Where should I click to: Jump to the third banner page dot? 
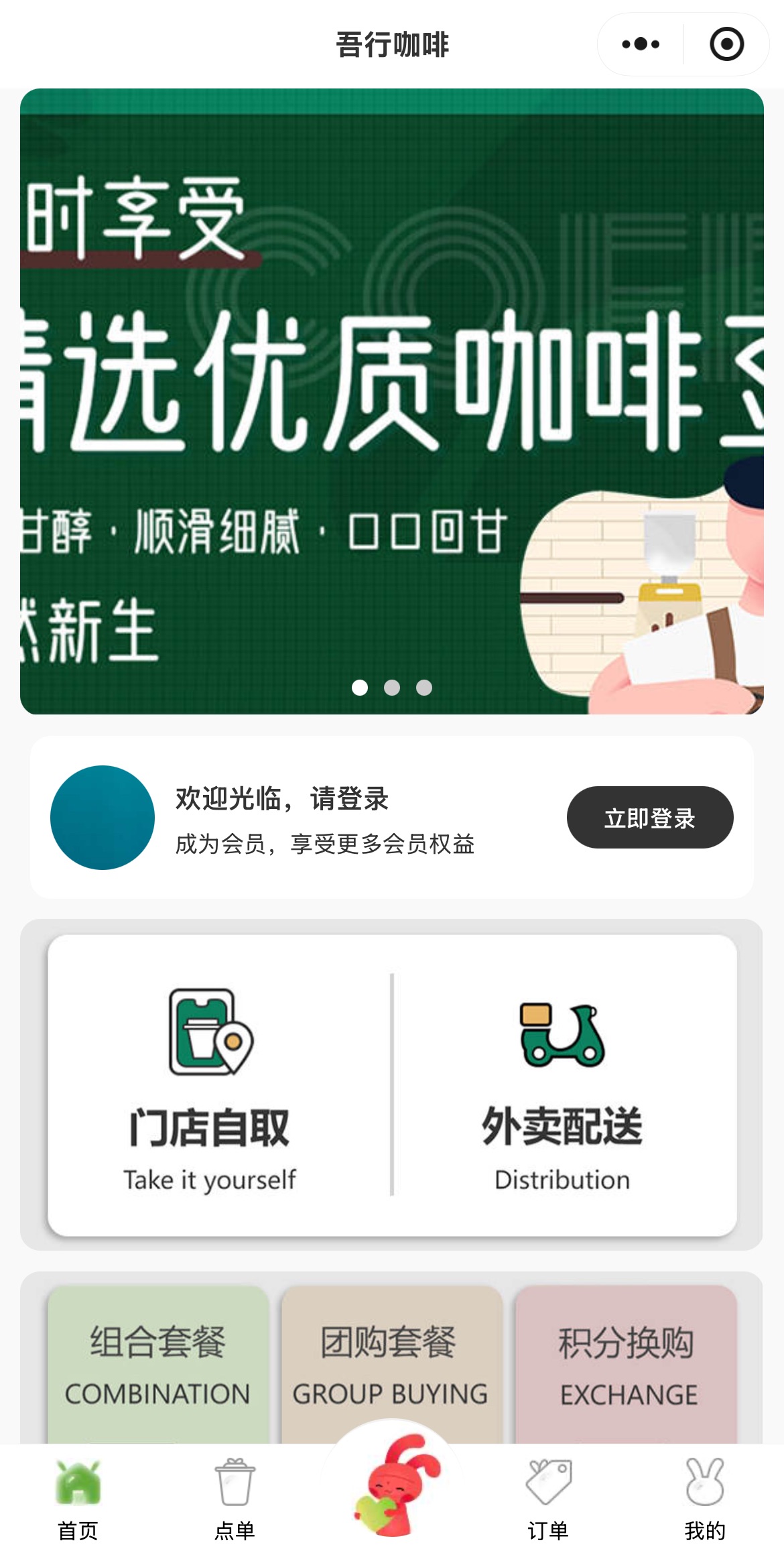point(424,688)
